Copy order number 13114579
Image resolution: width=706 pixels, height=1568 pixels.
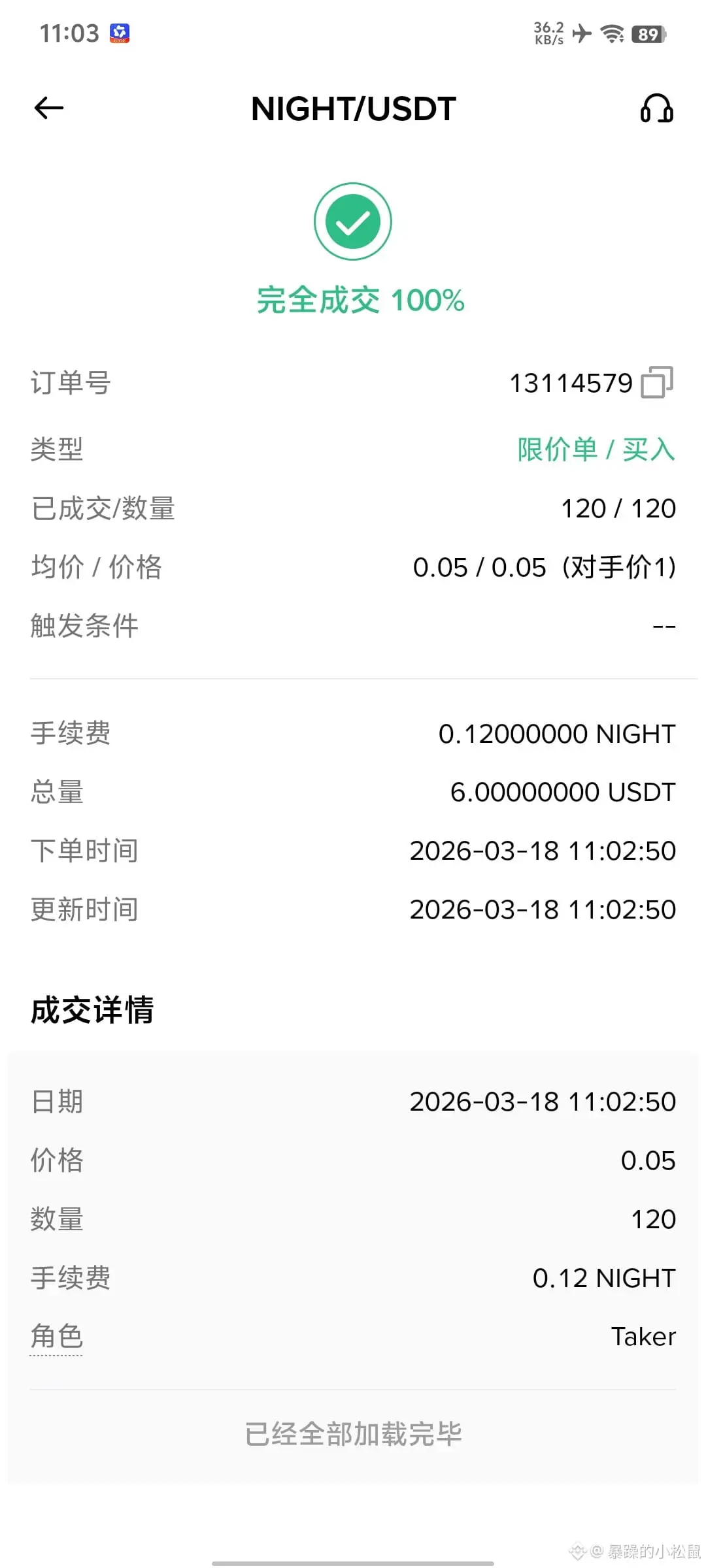click(657, 382)
